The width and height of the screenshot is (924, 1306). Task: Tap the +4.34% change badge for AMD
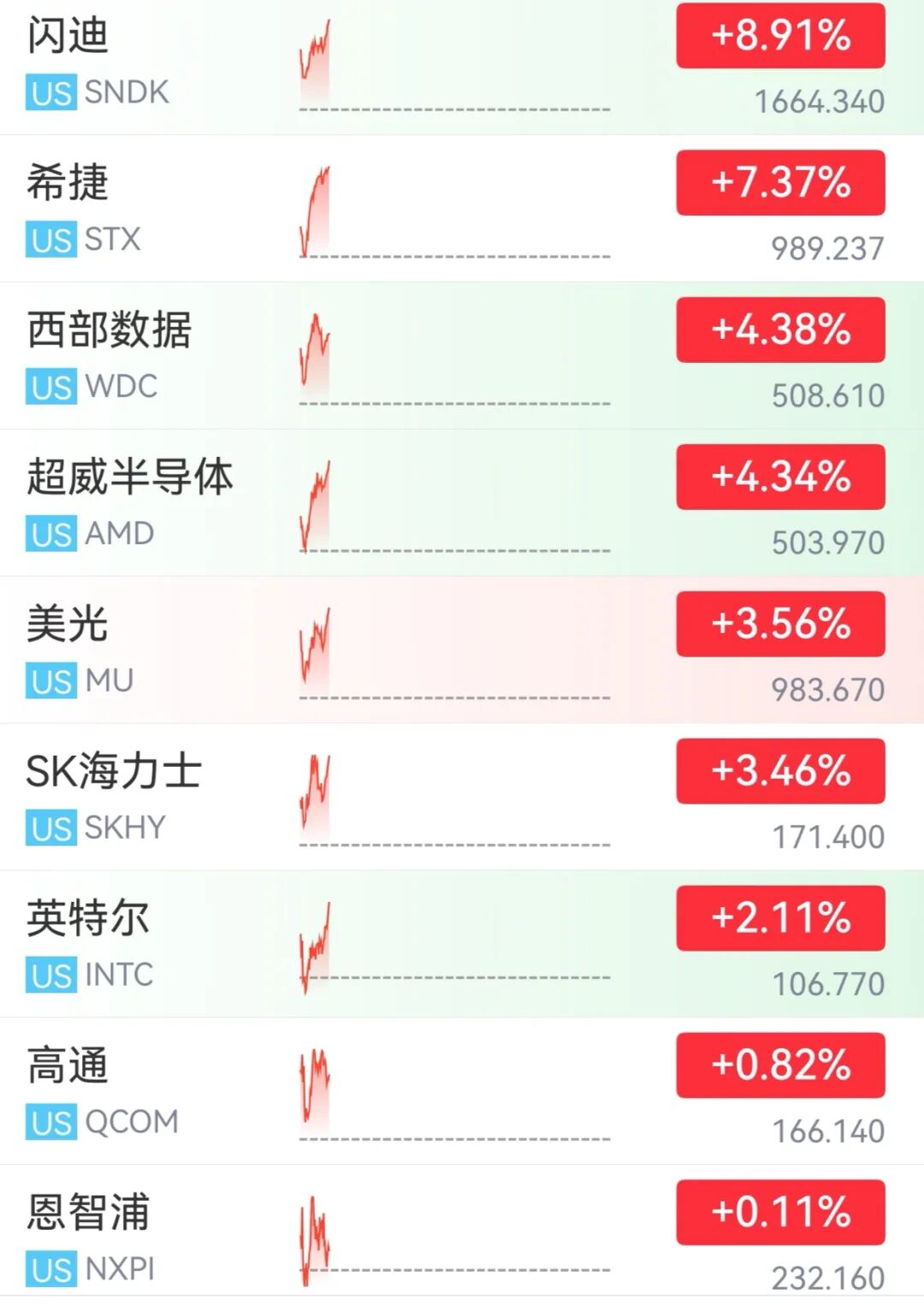click(780, 478)
